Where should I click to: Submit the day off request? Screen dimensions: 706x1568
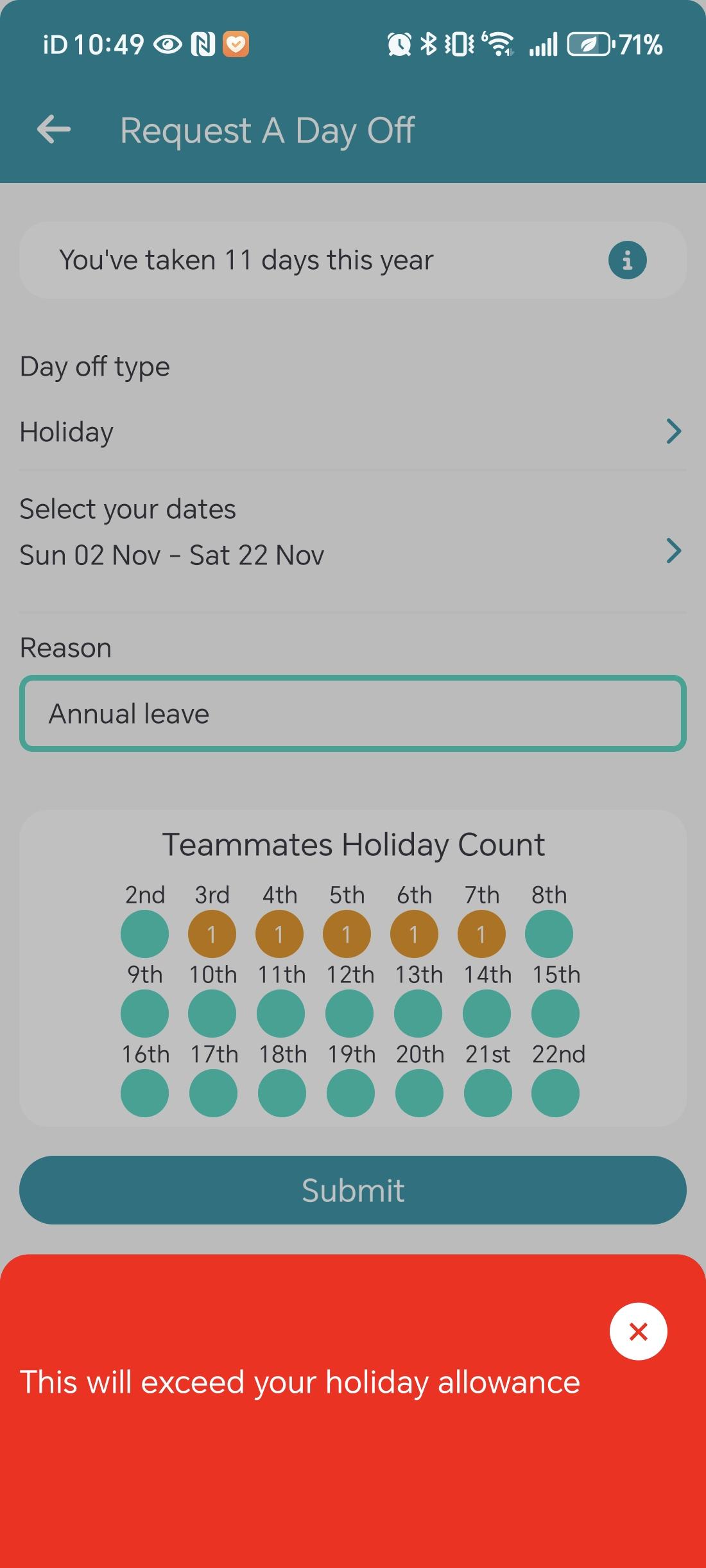[x=352, y=1190]
